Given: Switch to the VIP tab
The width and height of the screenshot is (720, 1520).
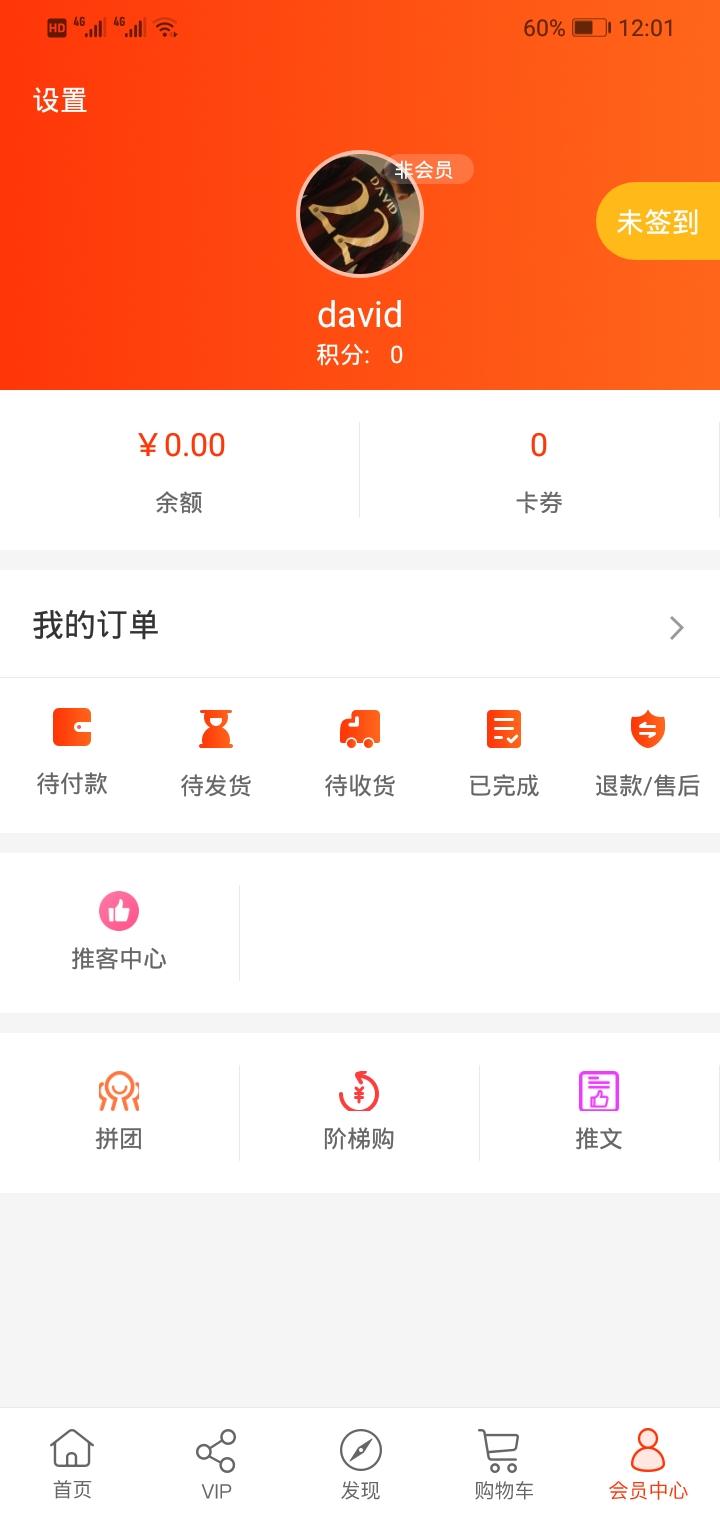Looking at the screenshot, I should click(x=215, y=1463).
